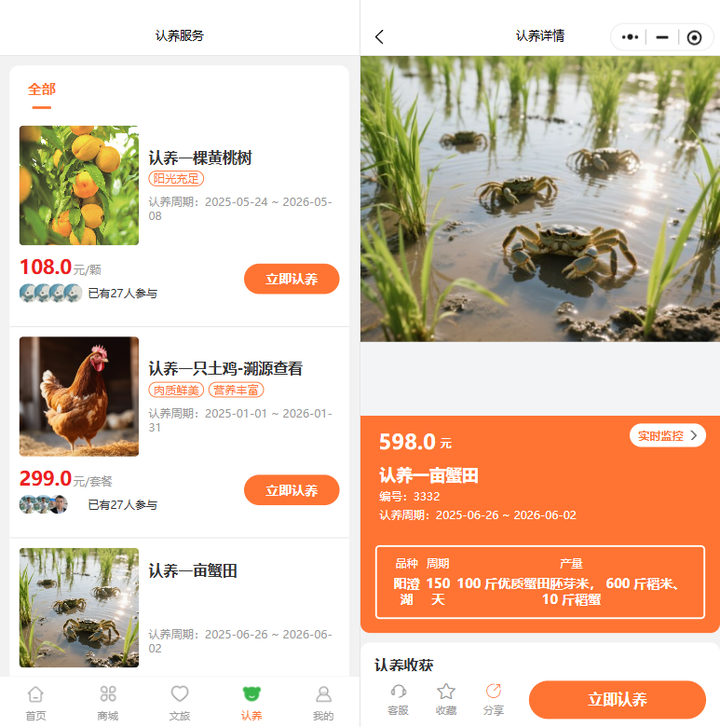Open the mini-program more options menu
The height and width of the screenshot is (727, 720).
[630, 37]
